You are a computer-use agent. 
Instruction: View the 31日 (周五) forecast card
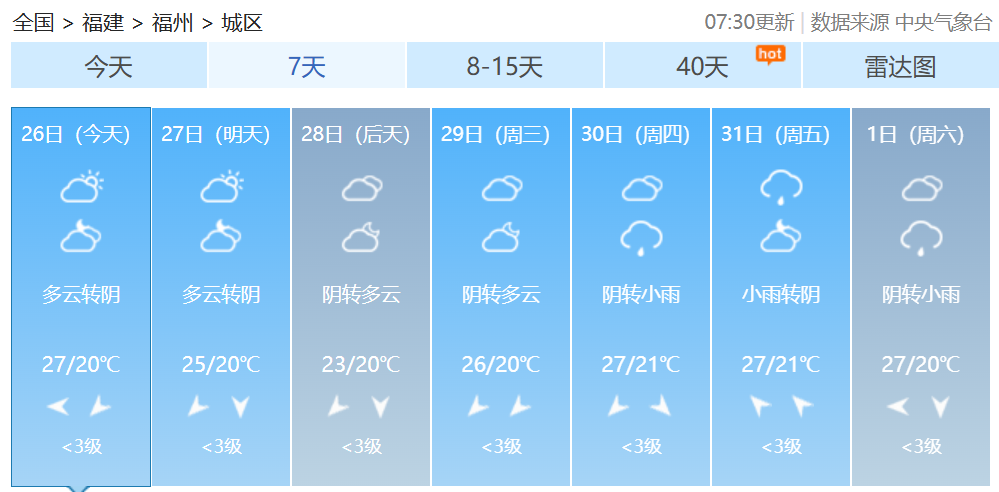tap(781, 295)
